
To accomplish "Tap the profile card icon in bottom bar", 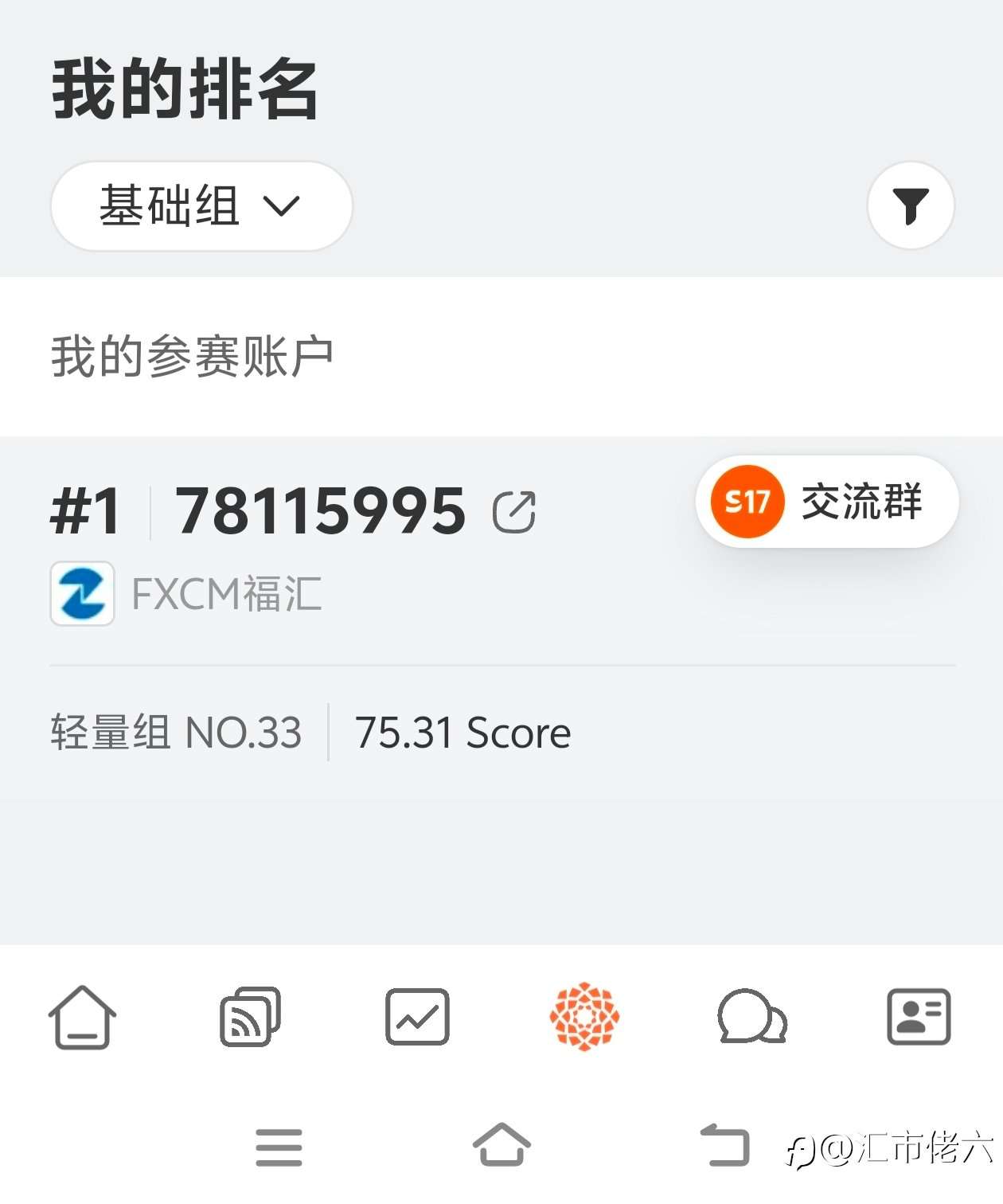I will [x=919, y=1015].
